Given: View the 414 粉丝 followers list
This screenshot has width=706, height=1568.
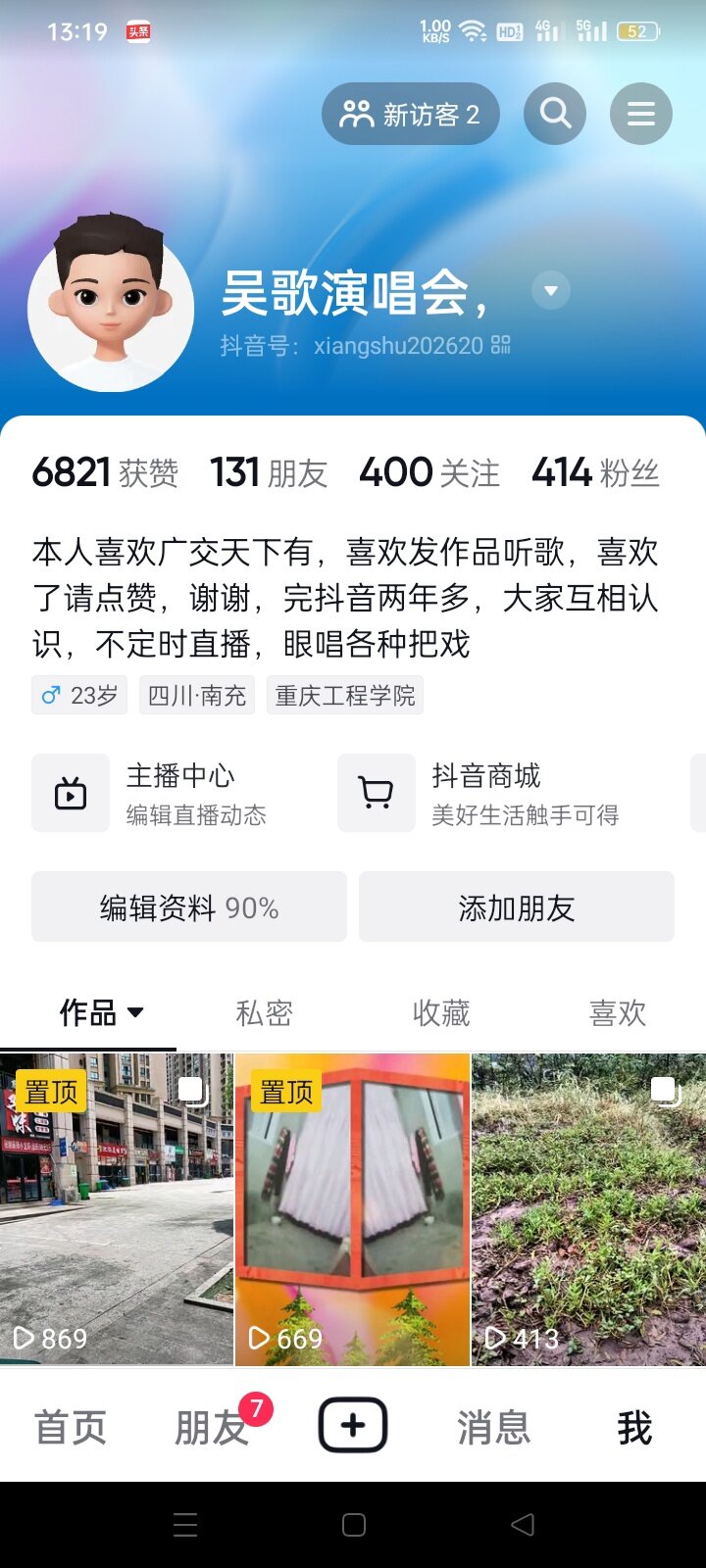Looking at the screenshot, I should 595,472.
